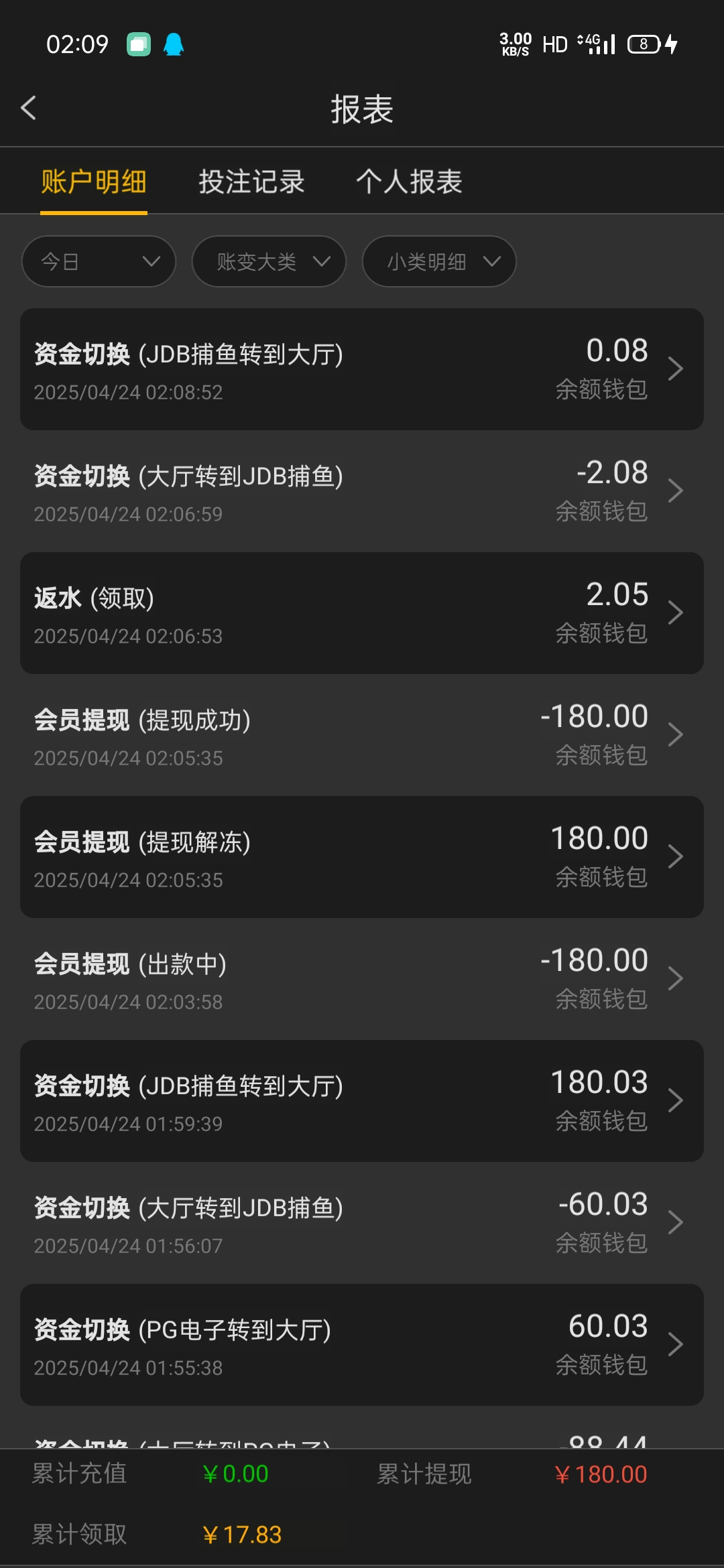Switch to the 个人报表 tab

(410, 181)
